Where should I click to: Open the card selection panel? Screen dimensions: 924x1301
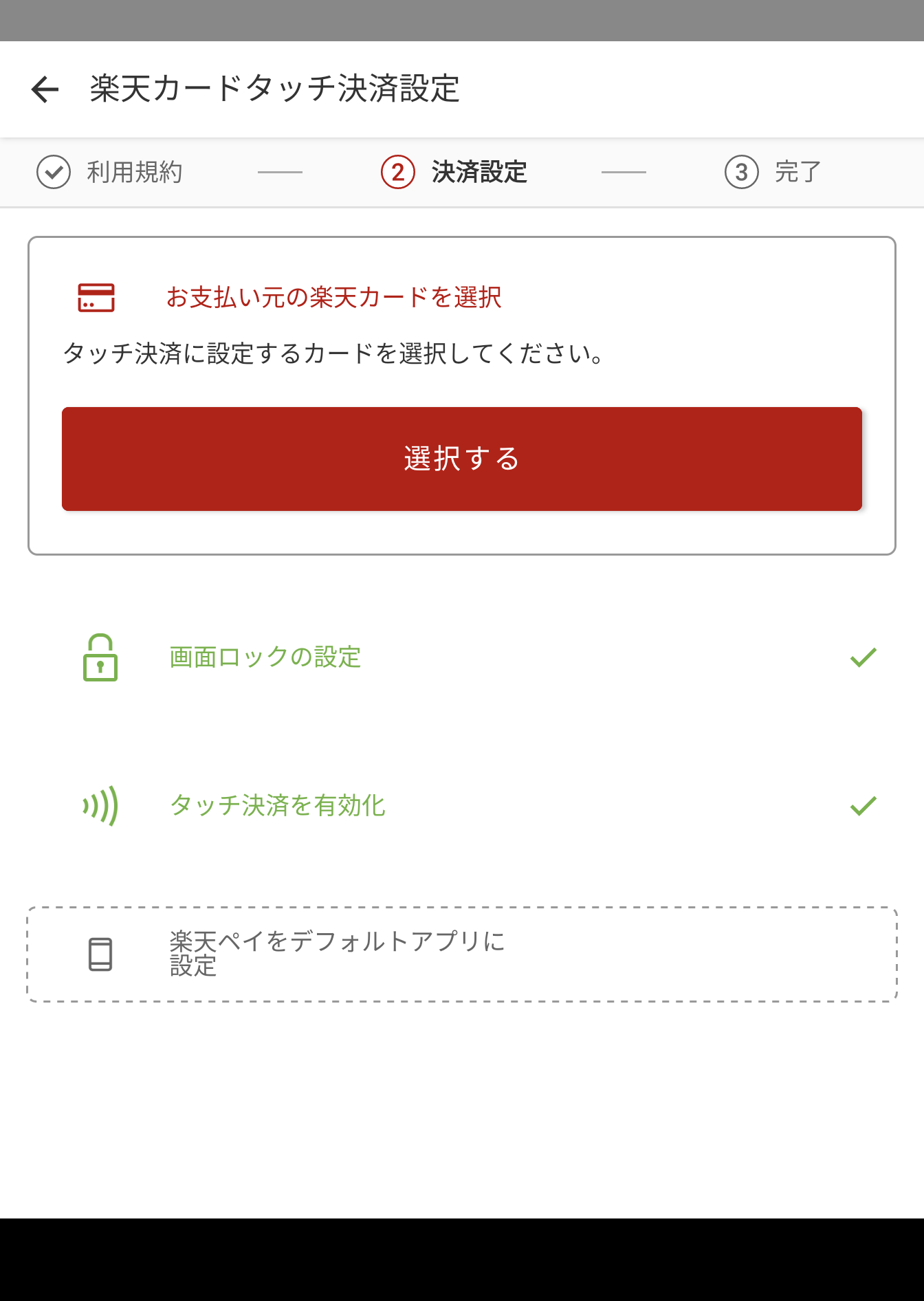[461, 458]
